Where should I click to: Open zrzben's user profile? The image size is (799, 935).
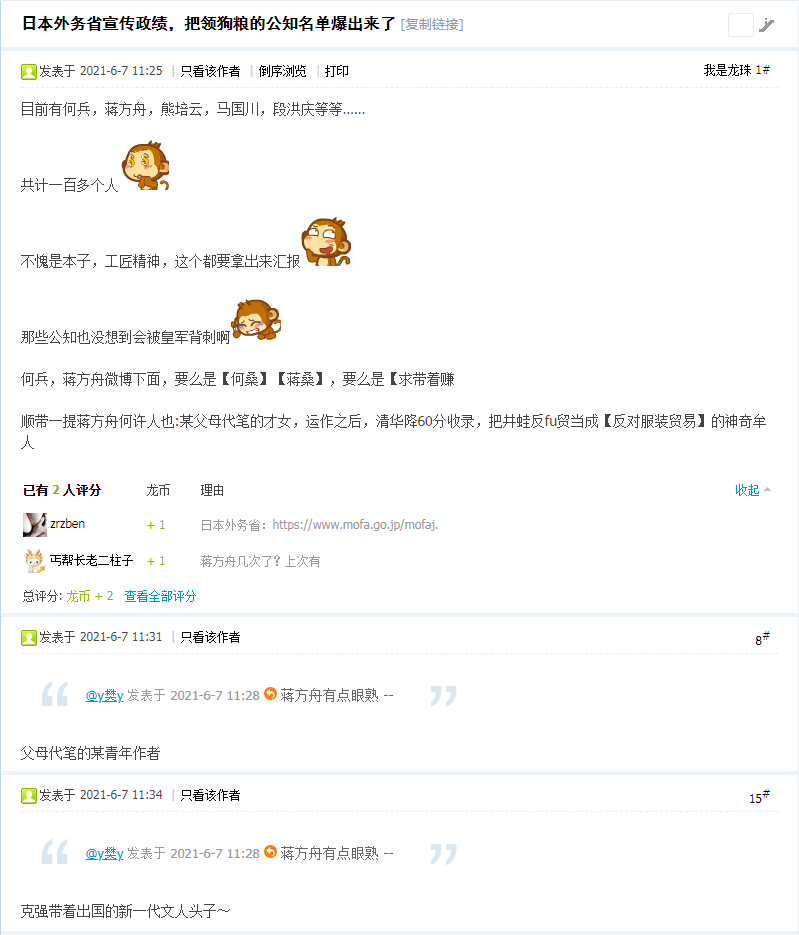pos(67,524)
